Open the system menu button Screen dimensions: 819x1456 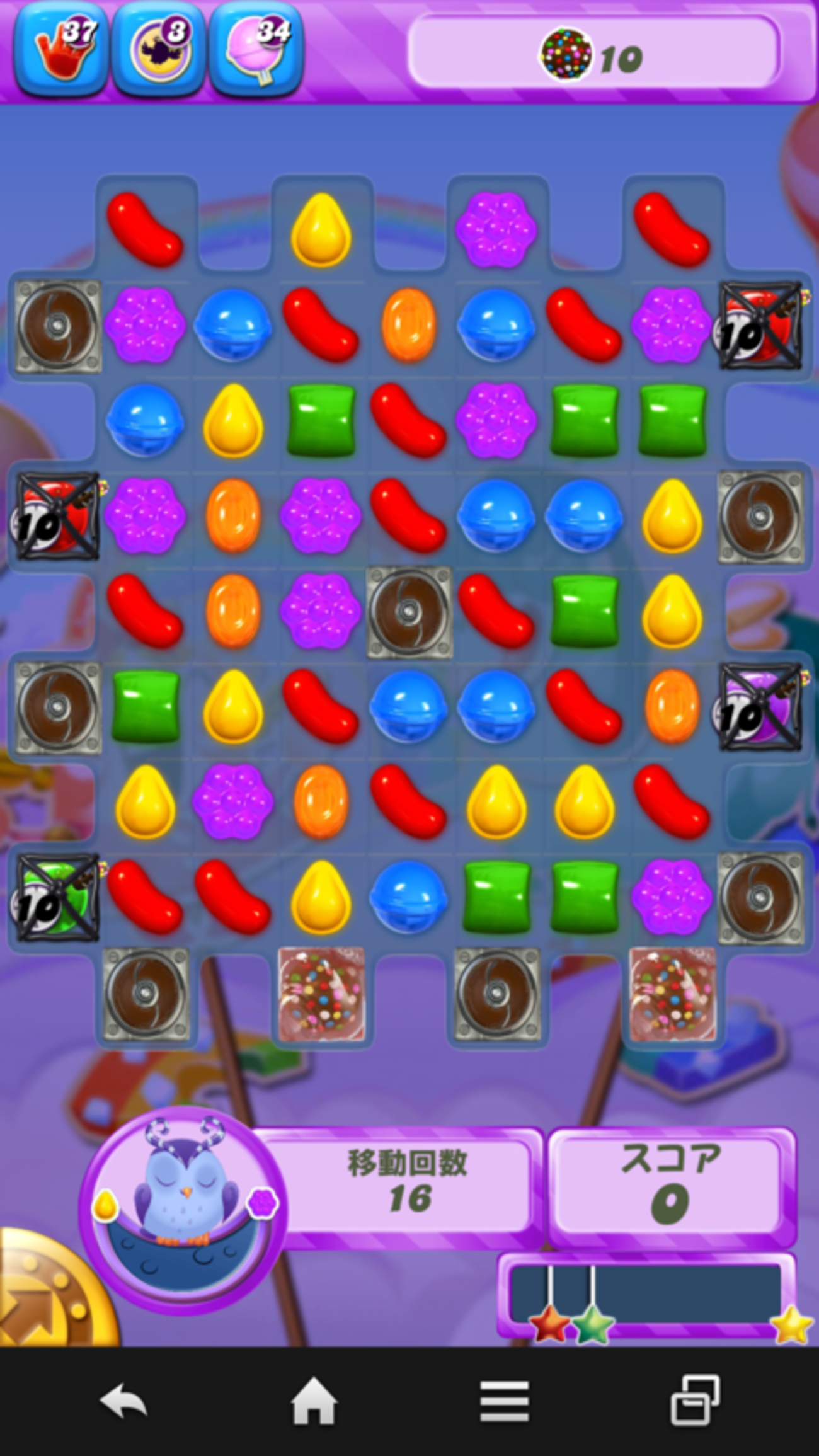pyautogui.click(x=504, y=1401)
